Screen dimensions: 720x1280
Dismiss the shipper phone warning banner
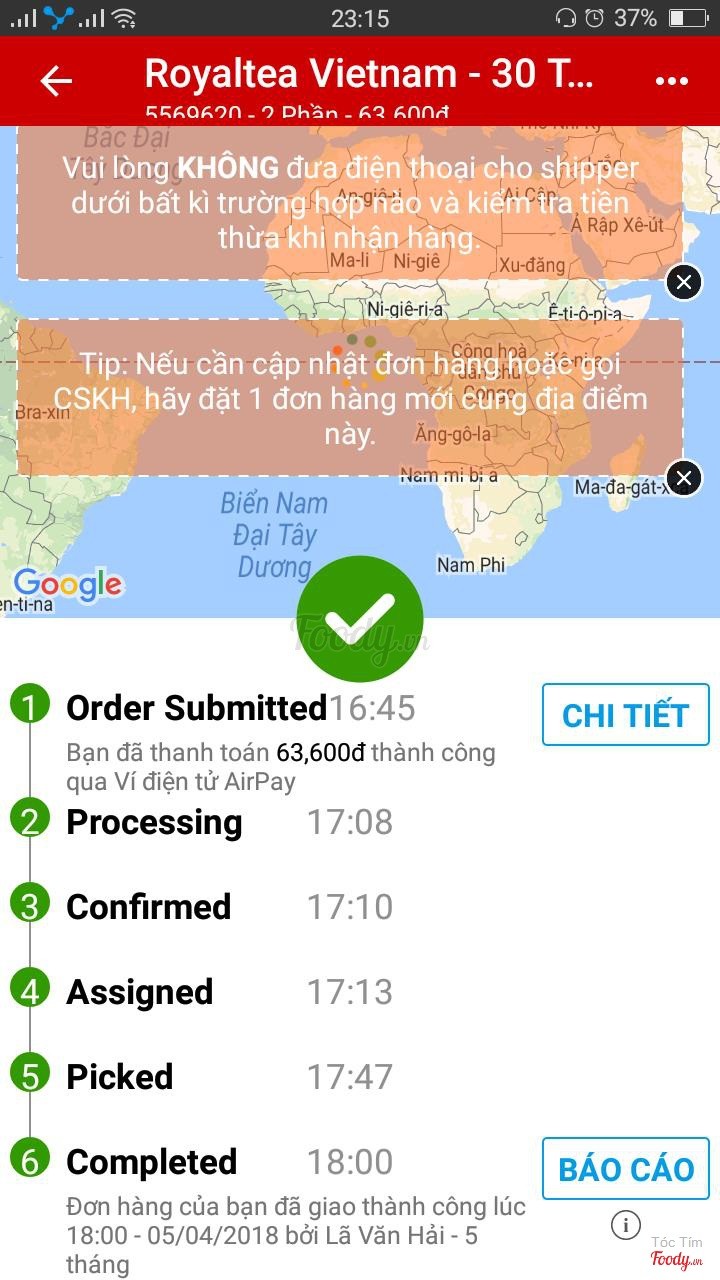pos(683,283)
